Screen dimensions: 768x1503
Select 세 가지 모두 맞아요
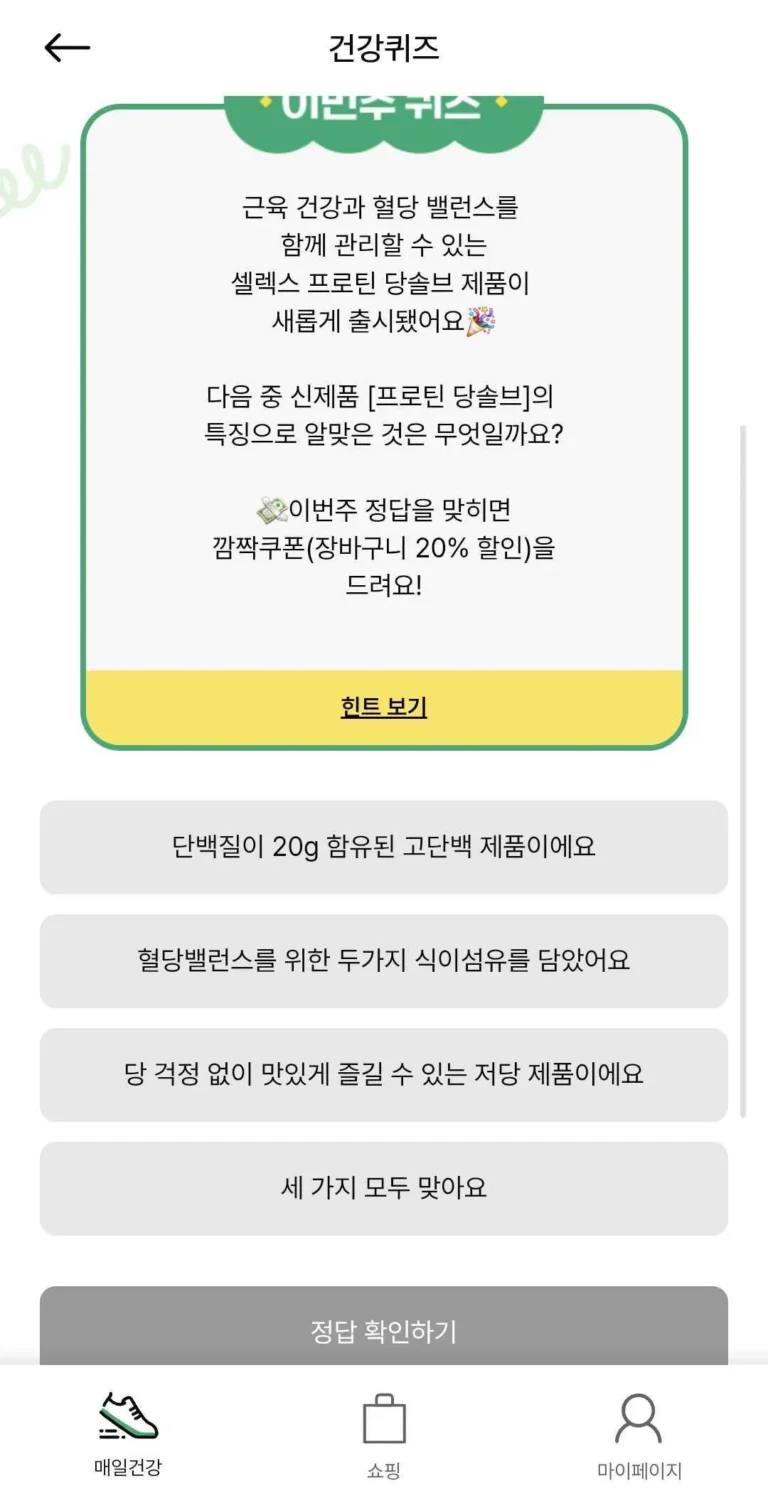tap(384, 1189)
